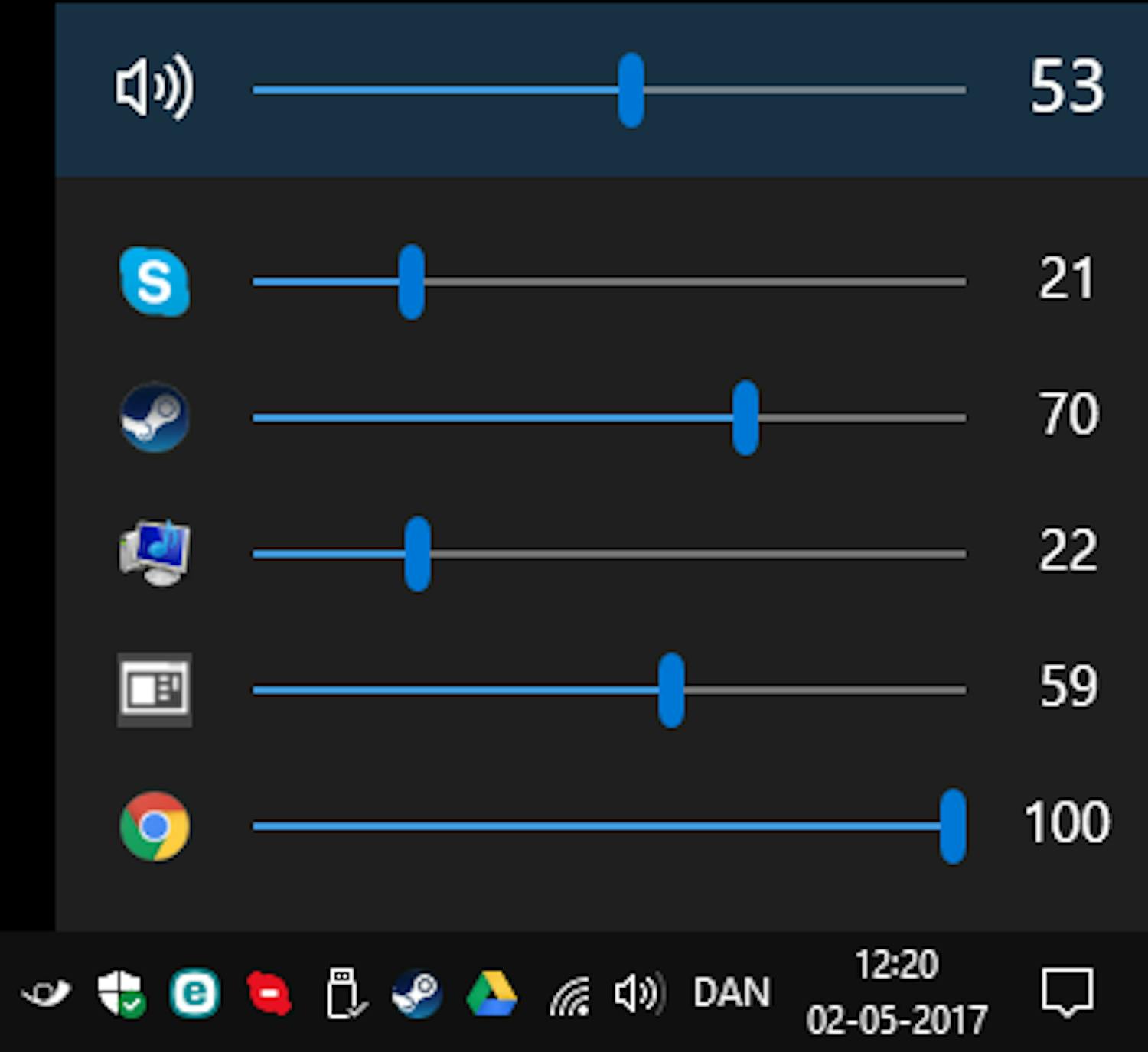Adjust the Steam volume slider
The image size is (1148, 1052).
click(x=745, y=418)
